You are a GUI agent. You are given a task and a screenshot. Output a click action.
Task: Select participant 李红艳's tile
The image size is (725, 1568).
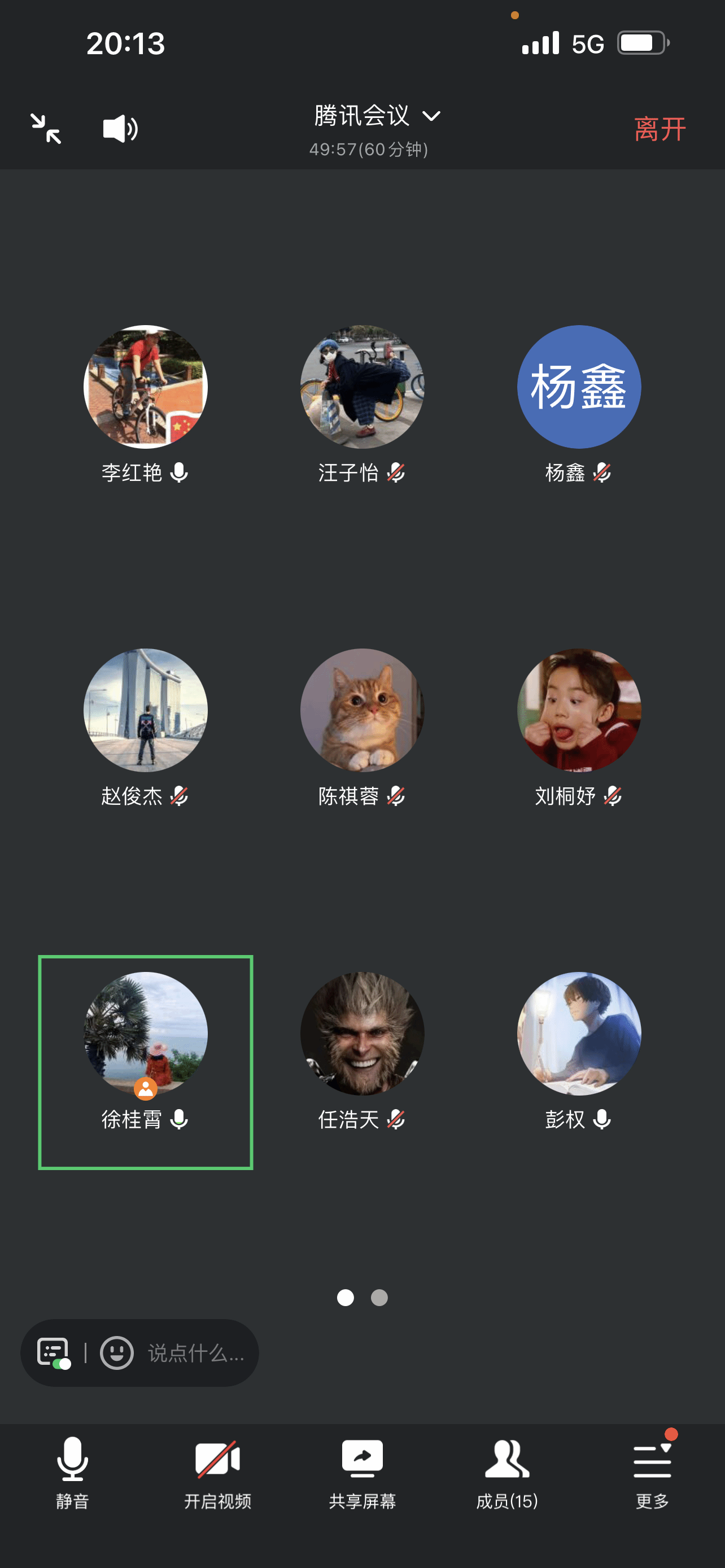(x=146, y=387)
